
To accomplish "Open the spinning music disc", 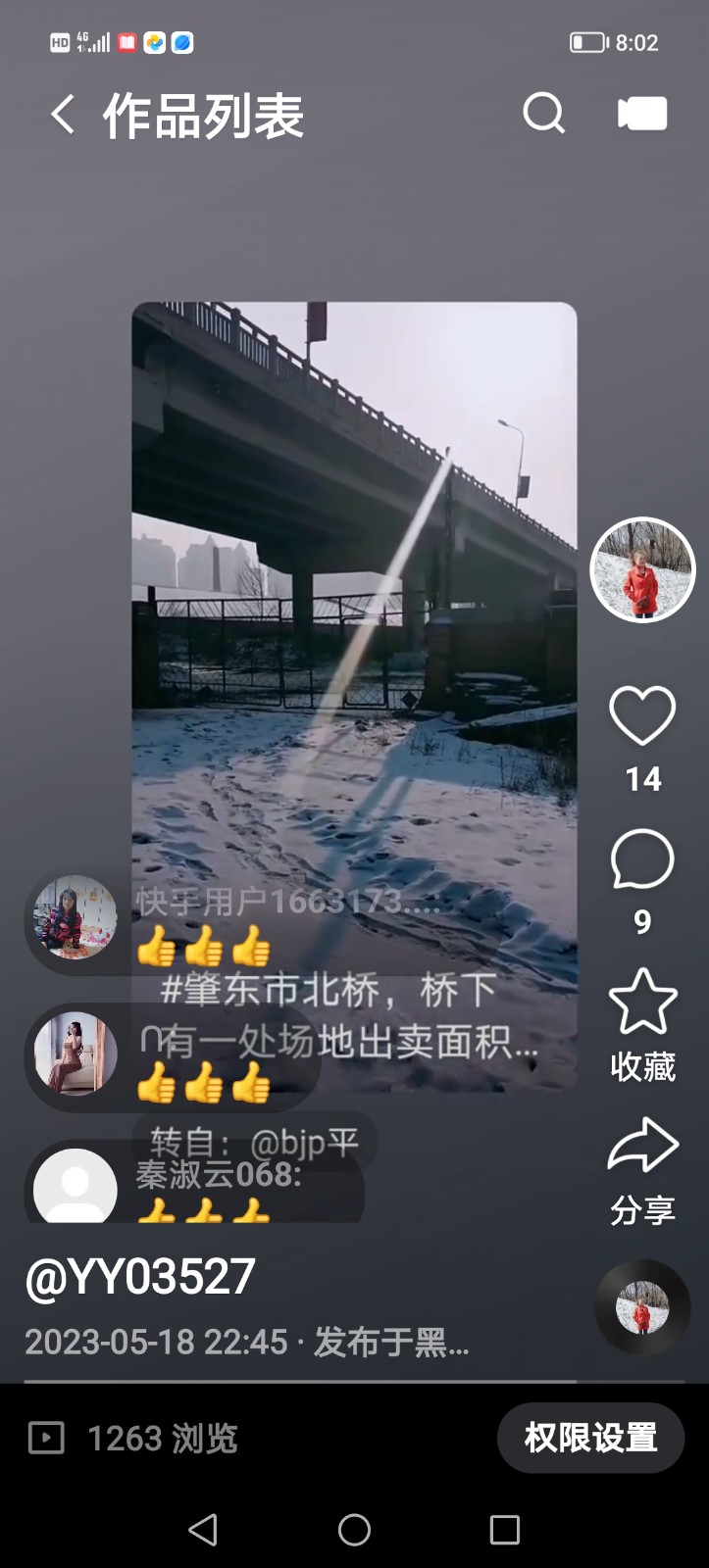I will coord(642,1307).
